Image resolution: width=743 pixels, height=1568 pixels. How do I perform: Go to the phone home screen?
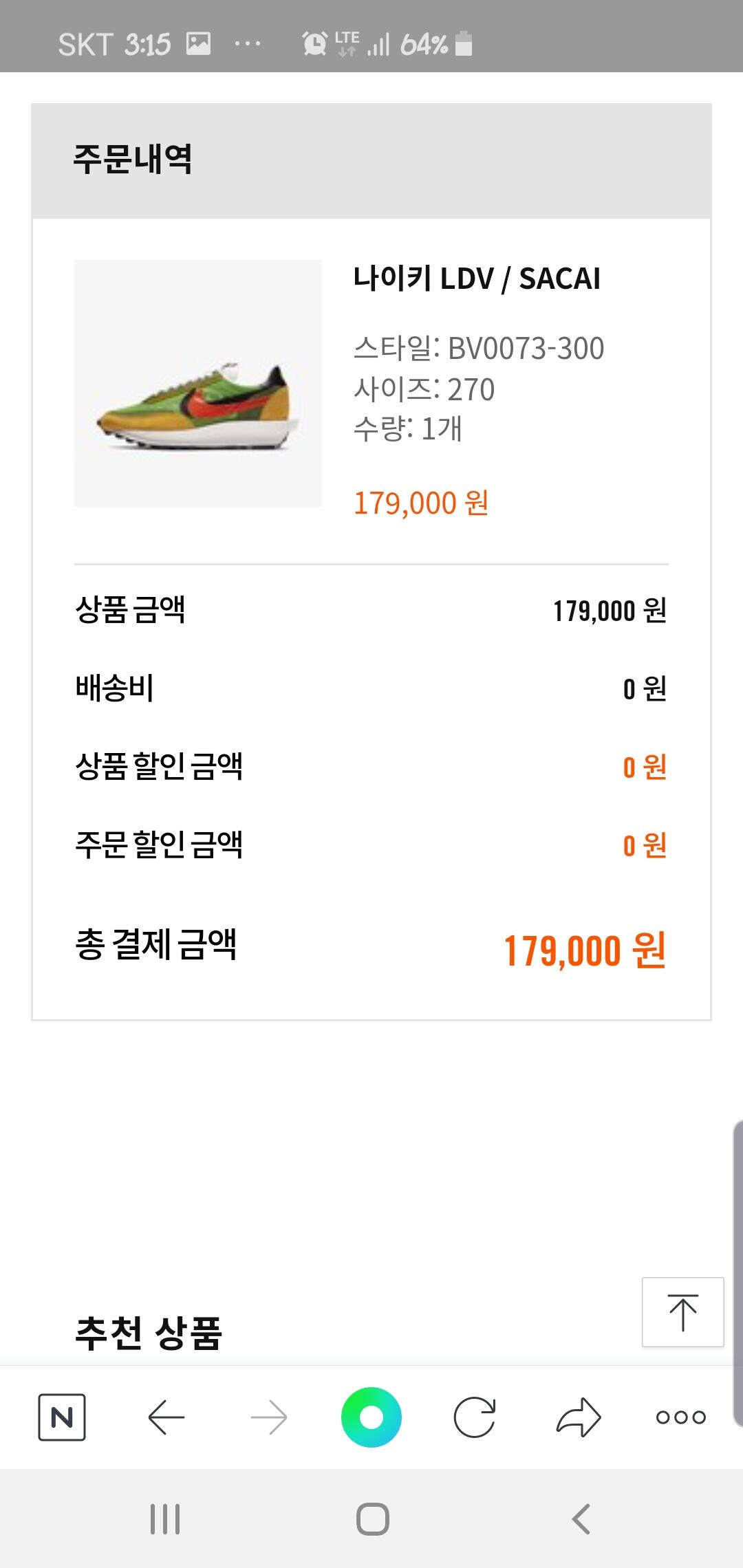click(x=372, y=1519)
